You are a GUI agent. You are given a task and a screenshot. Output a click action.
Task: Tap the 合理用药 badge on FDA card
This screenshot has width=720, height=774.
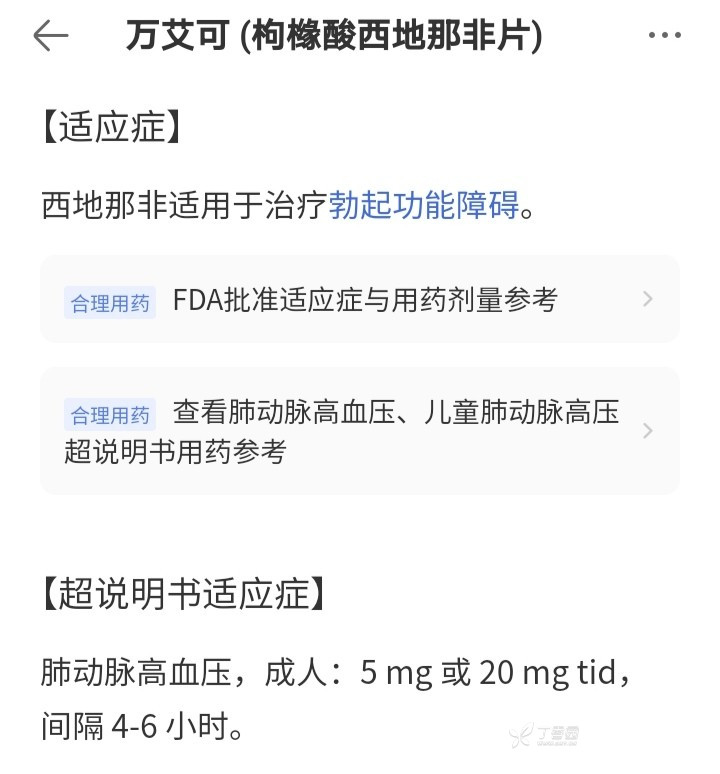[110, 298]
